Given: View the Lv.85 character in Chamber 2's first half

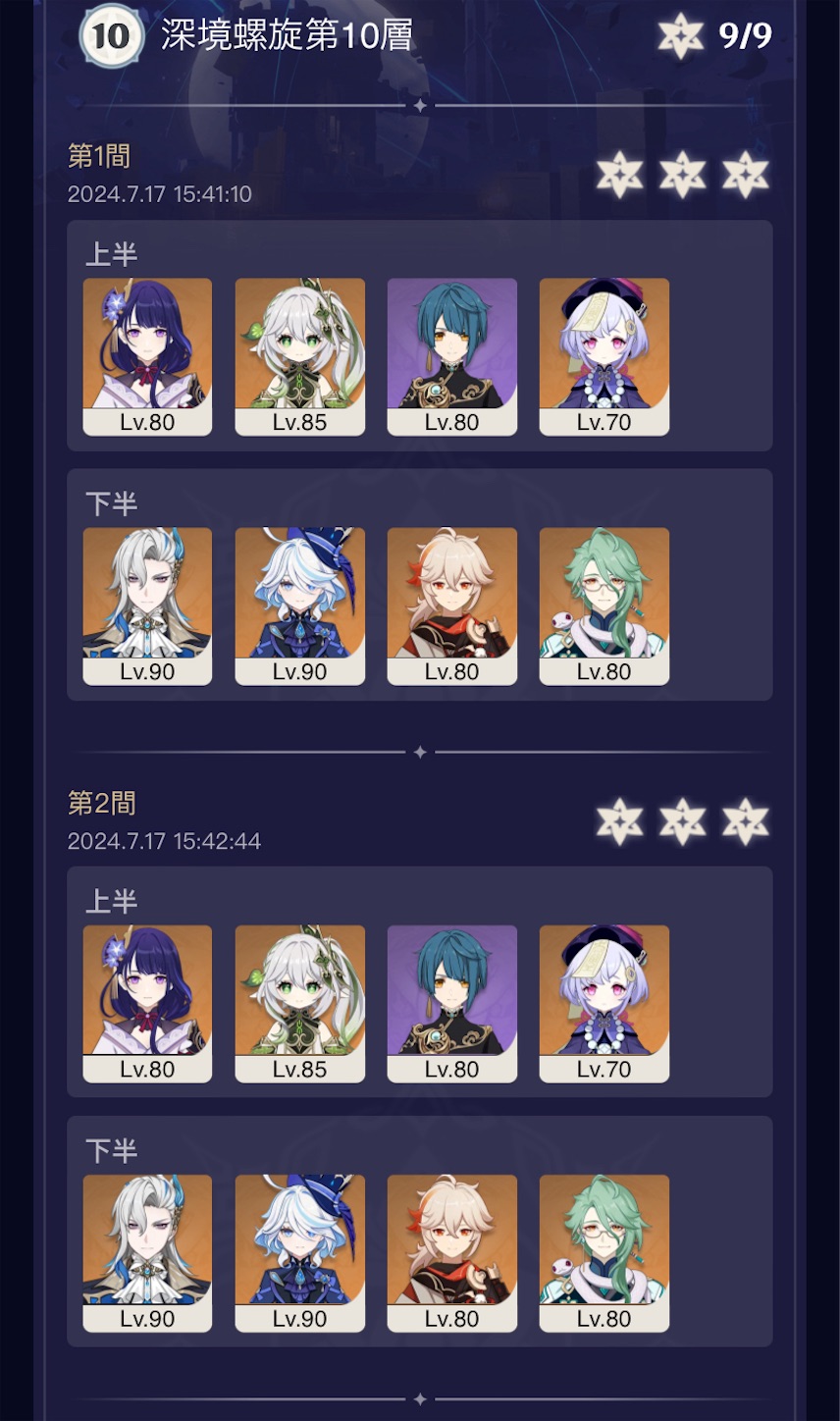Looking at the screenshot, I should 300,1004.
